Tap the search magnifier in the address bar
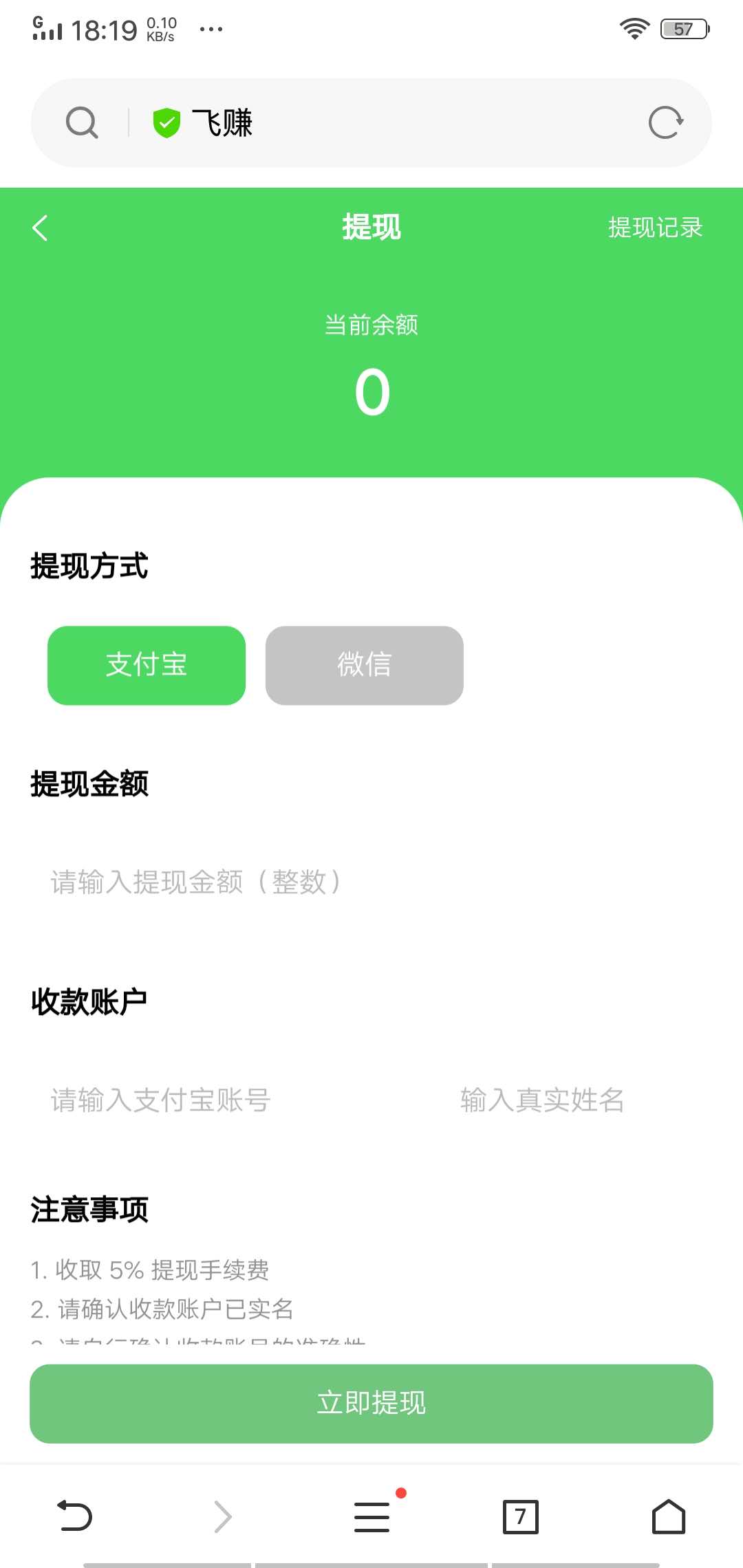Viewport: 743px width, 1568px height. pos(82,122)
